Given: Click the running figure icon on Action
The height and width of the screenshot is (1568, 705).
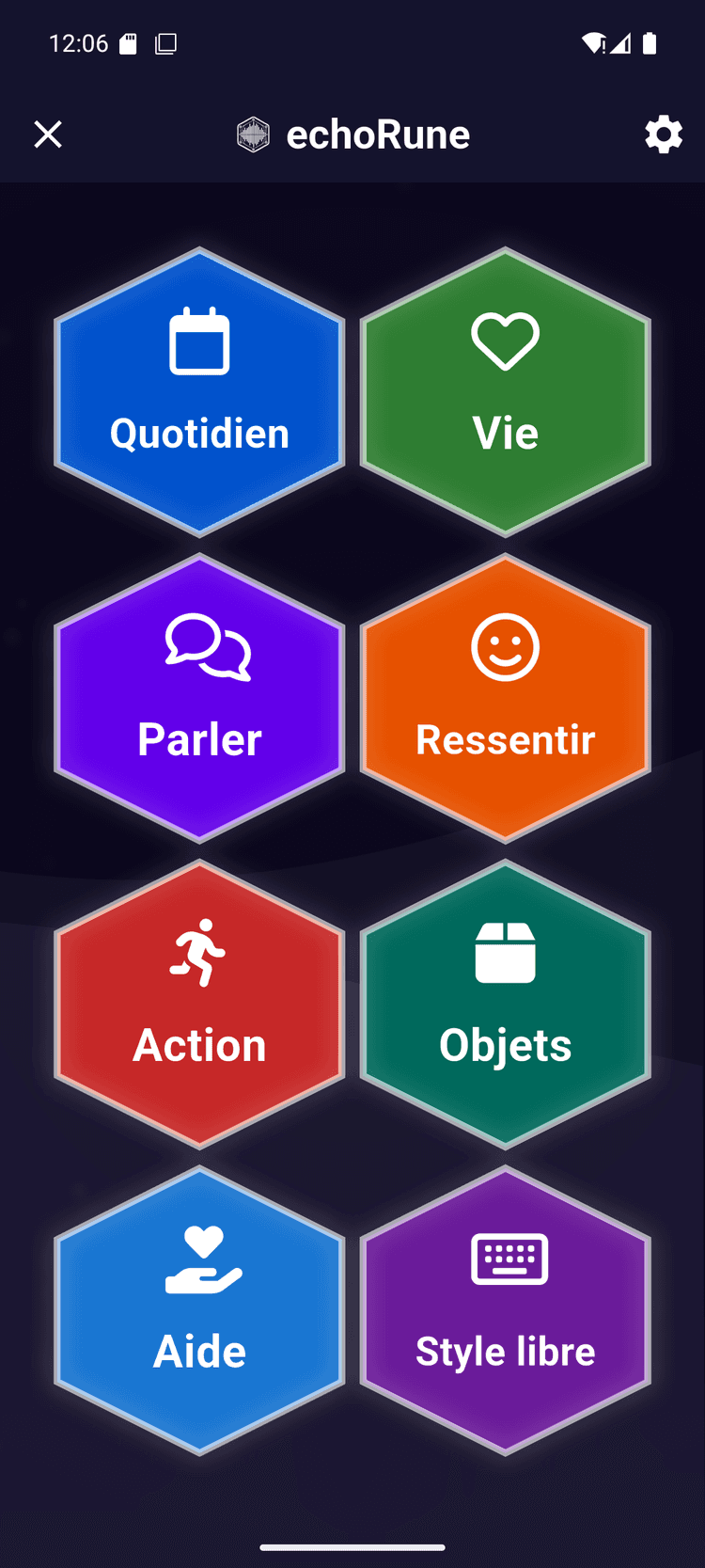Looking at the screenshot, I should [199, 953].
